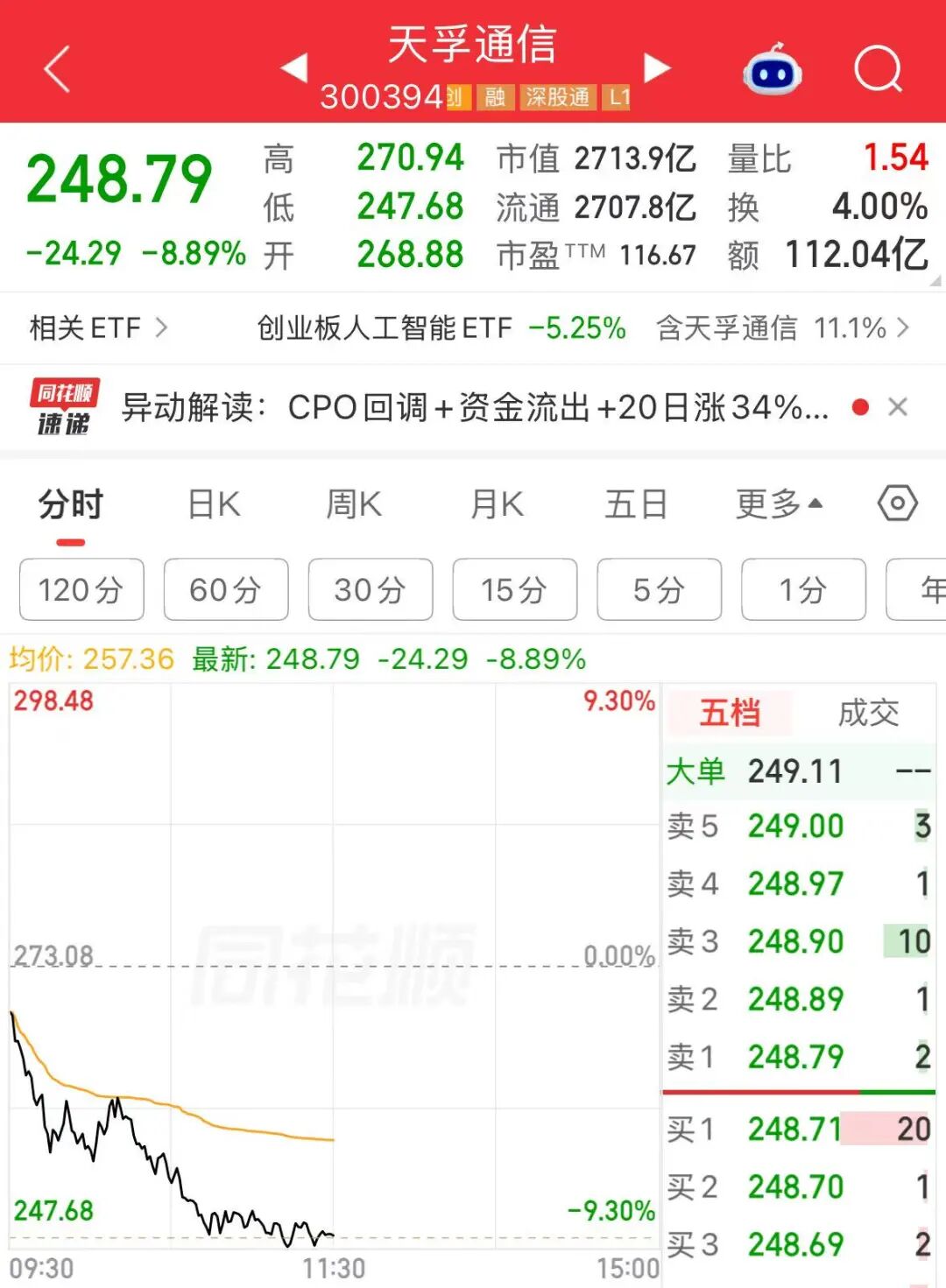
Task: Switch to the 周K chart tab
Action: (x=354, y=505)
